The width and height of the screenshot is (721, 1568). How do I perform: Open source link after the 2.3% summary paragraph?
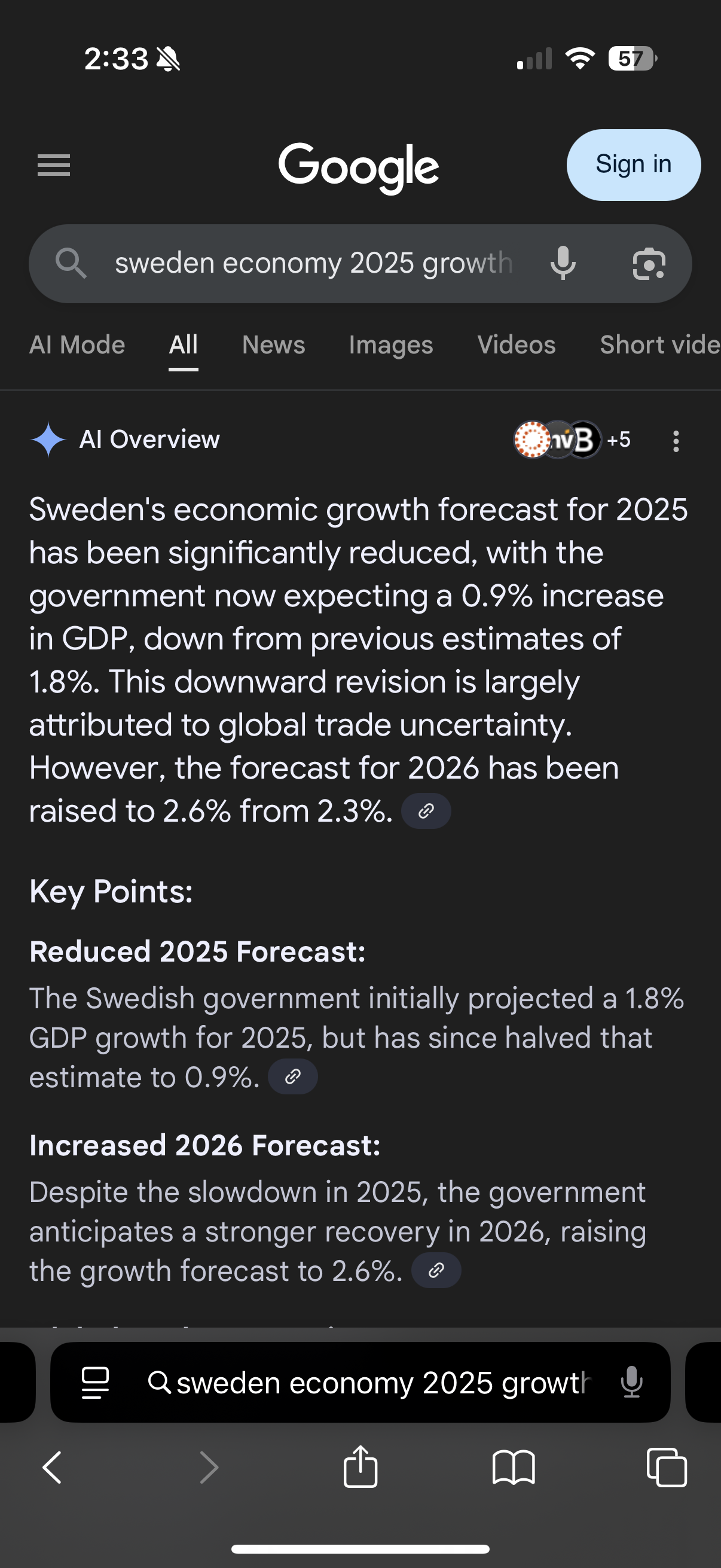[426, 811]
